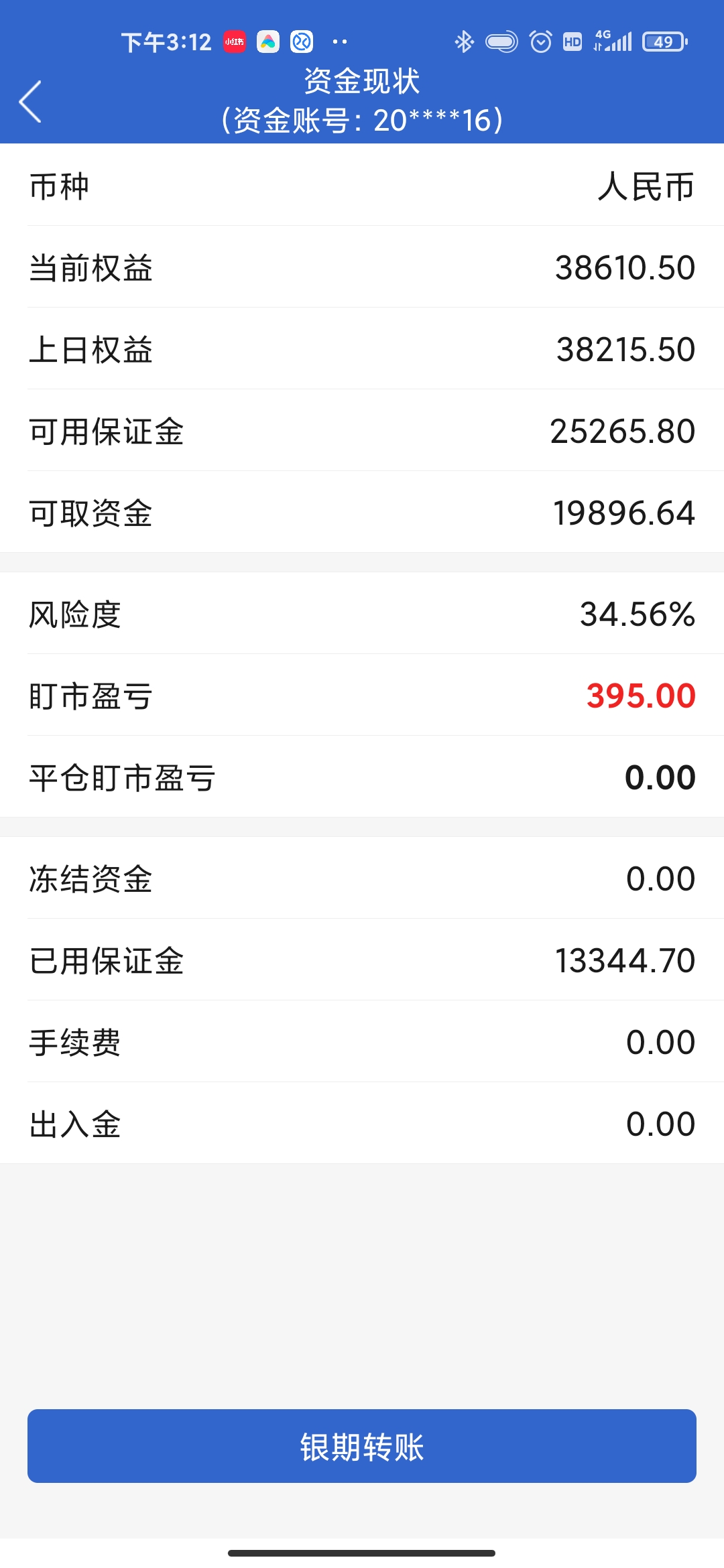Open the 银期转账 transfer button

(x=362, y=1446)
